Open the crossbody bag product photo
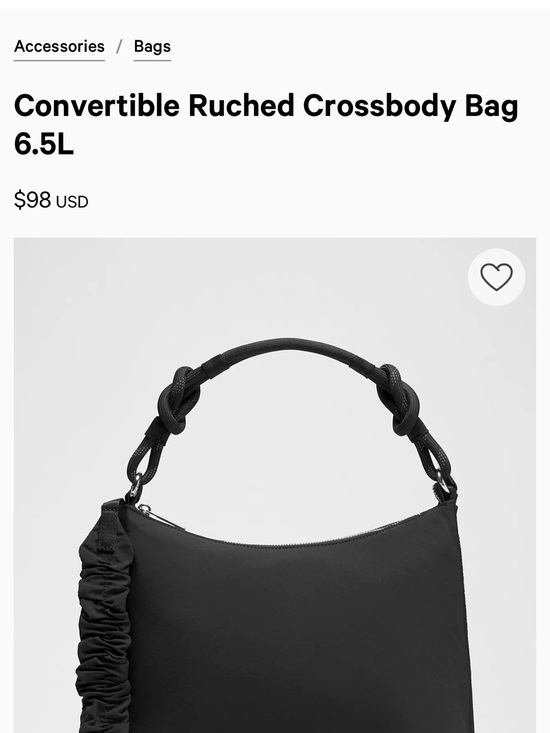Screen dimensions: 550x733 pyautogui.click(x=275, y=485)
